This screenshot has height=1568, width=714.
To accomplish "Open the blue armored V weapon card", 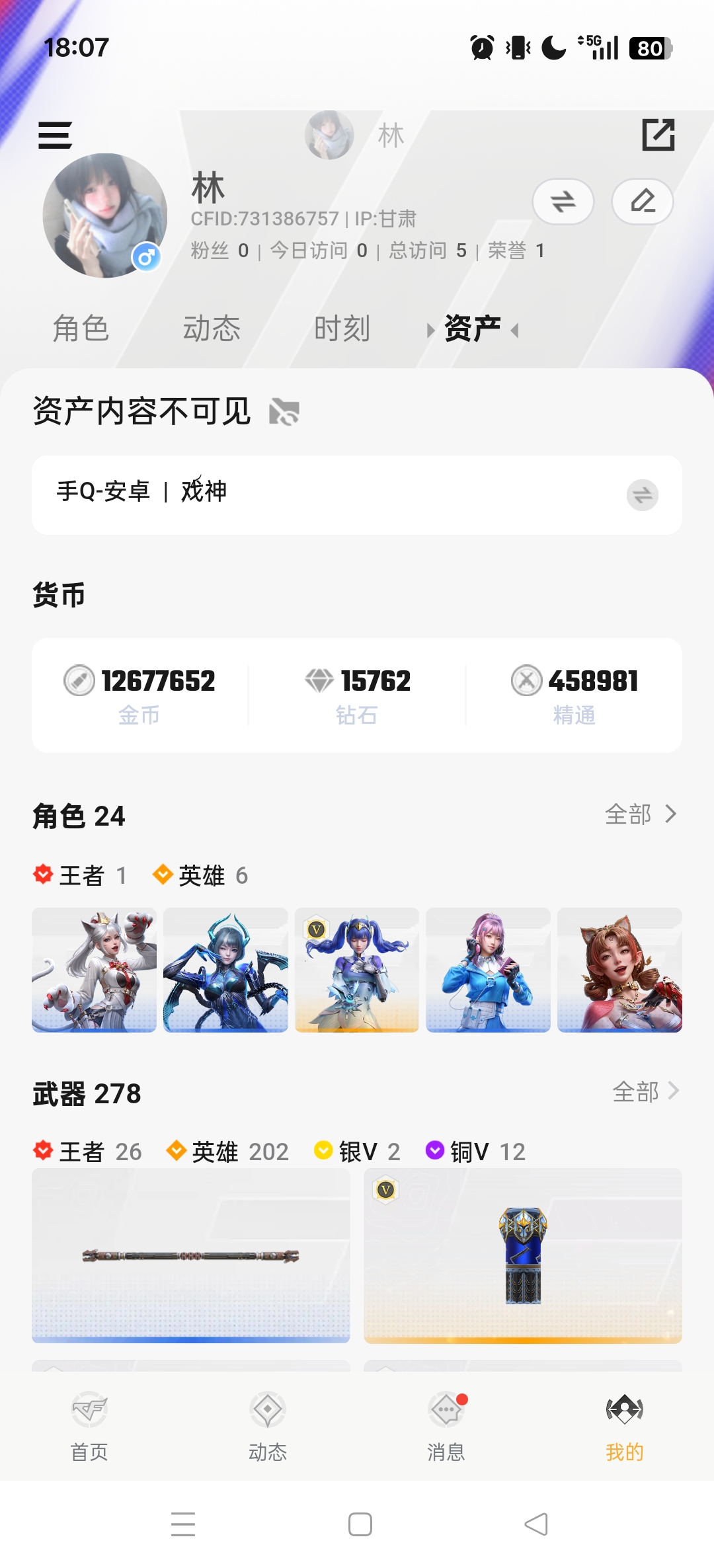I will tap(522, 1255).
